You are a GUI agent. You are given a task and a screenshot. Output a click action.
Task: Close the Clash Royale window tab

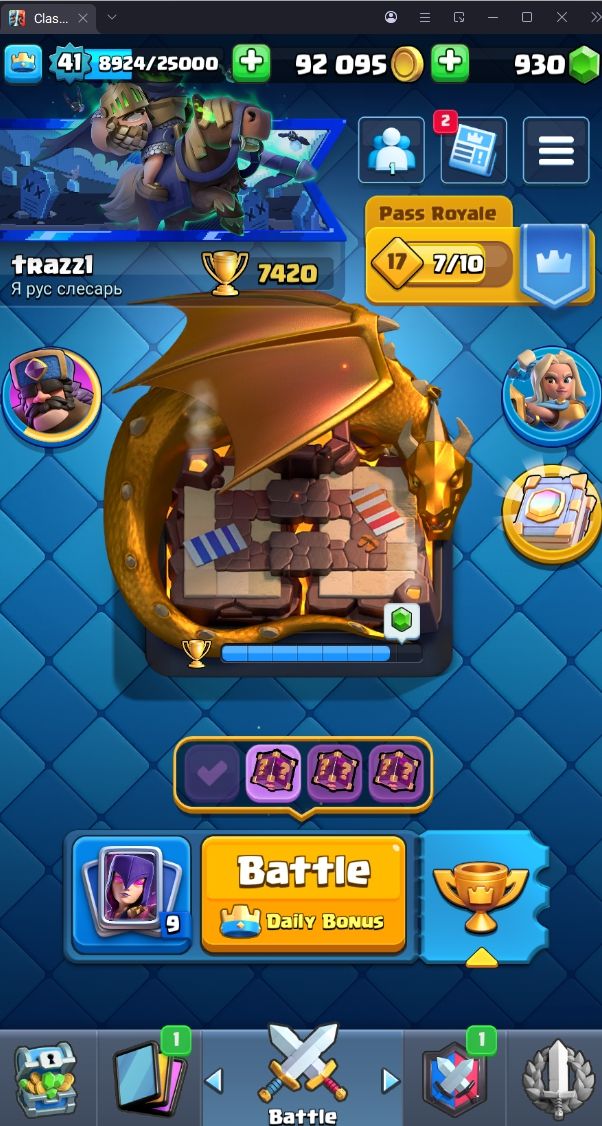(83, 17)
